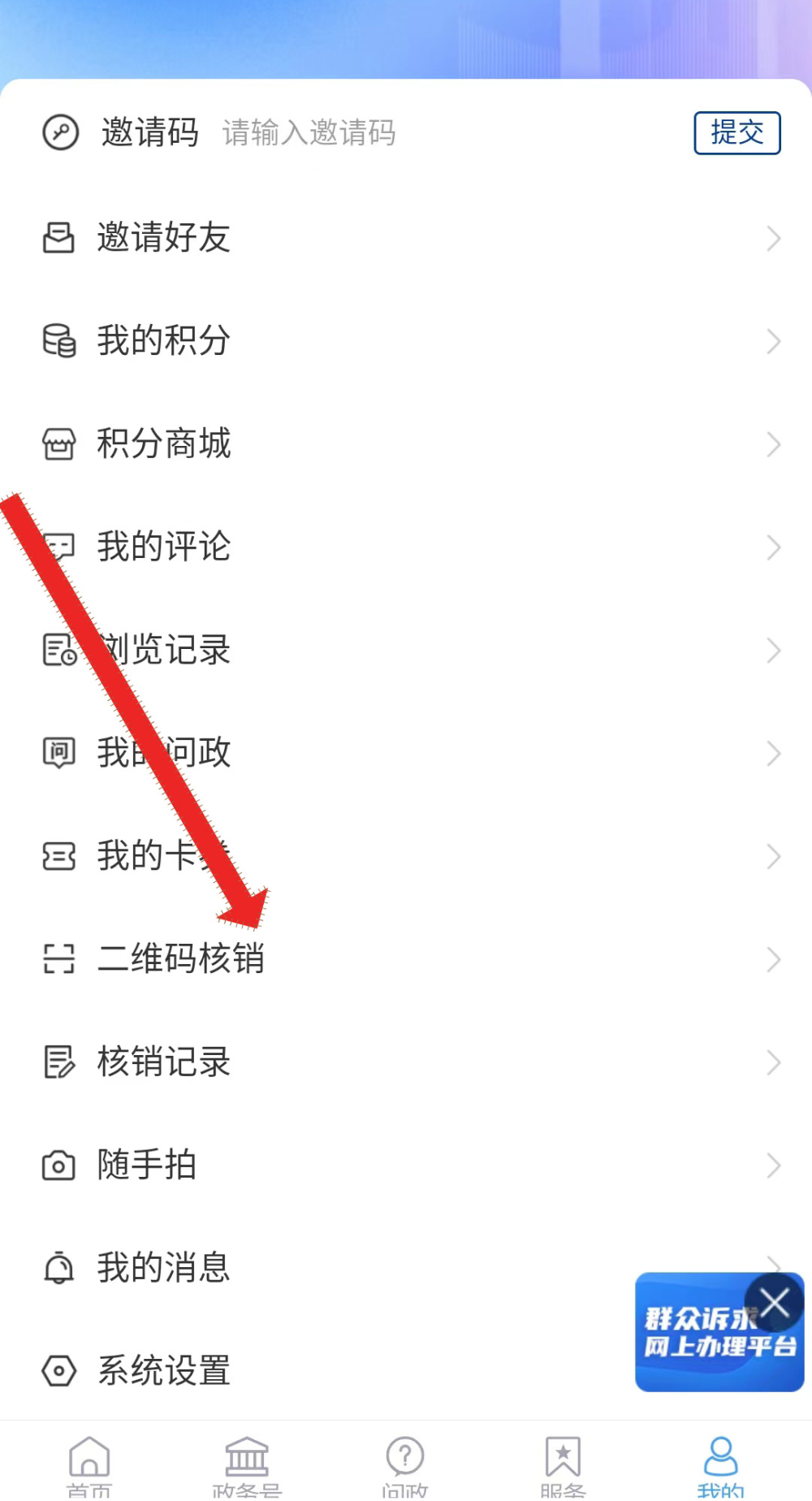The width and height of the screenshot is (812, 1501).
Task: Submit the invitation code with 提交
Action: (x=736, y=132)
